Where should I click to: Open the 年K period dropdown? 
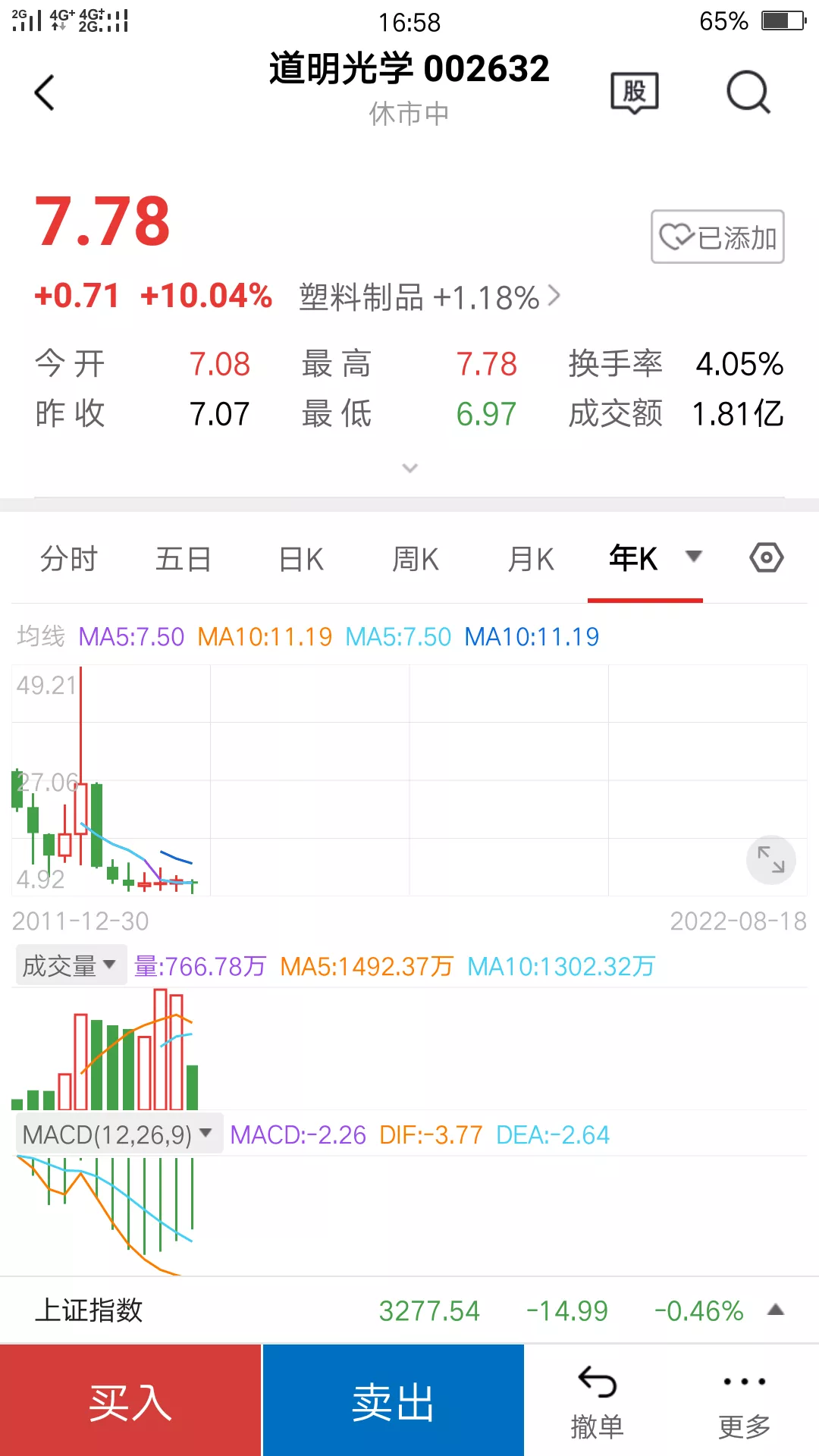click(693, 557)
